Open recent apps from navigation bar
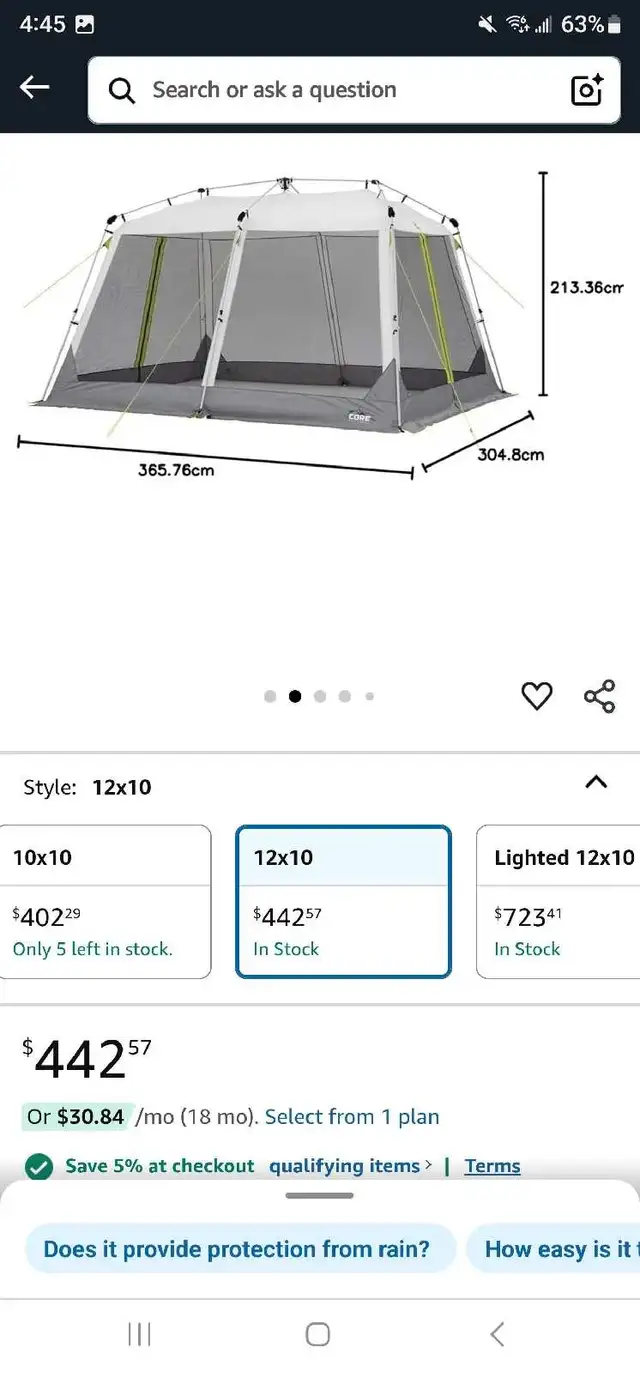 point(140,1334)
